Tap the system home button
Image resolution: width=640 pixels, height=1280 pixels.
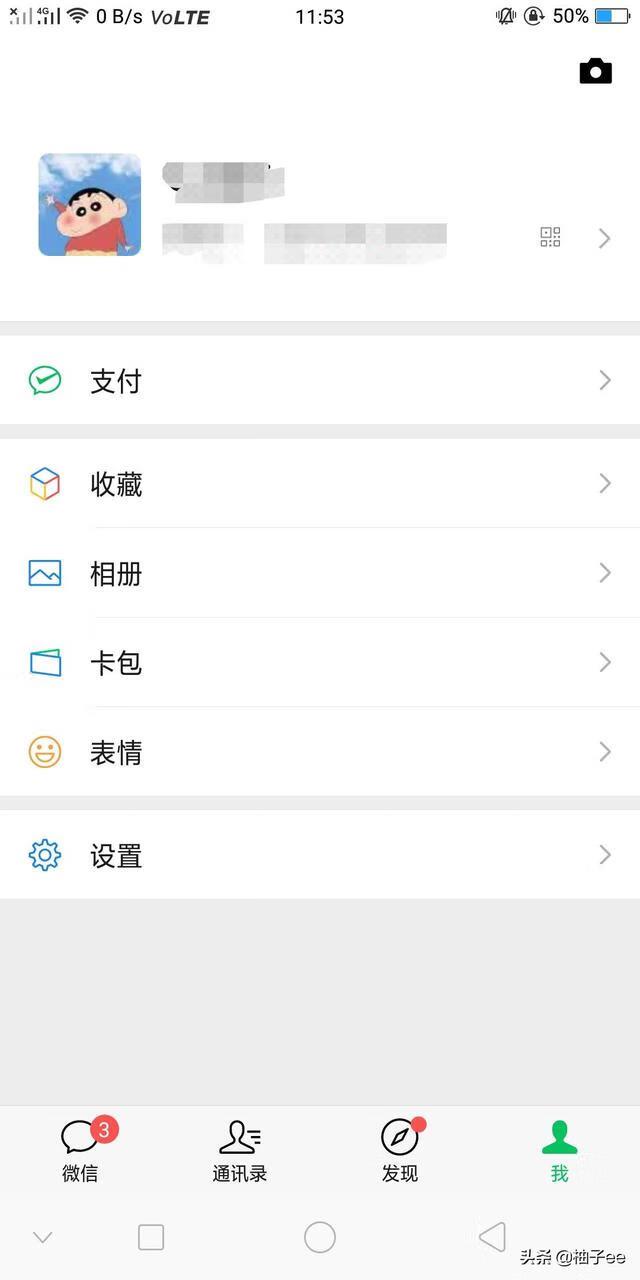tap(320, 1237)
